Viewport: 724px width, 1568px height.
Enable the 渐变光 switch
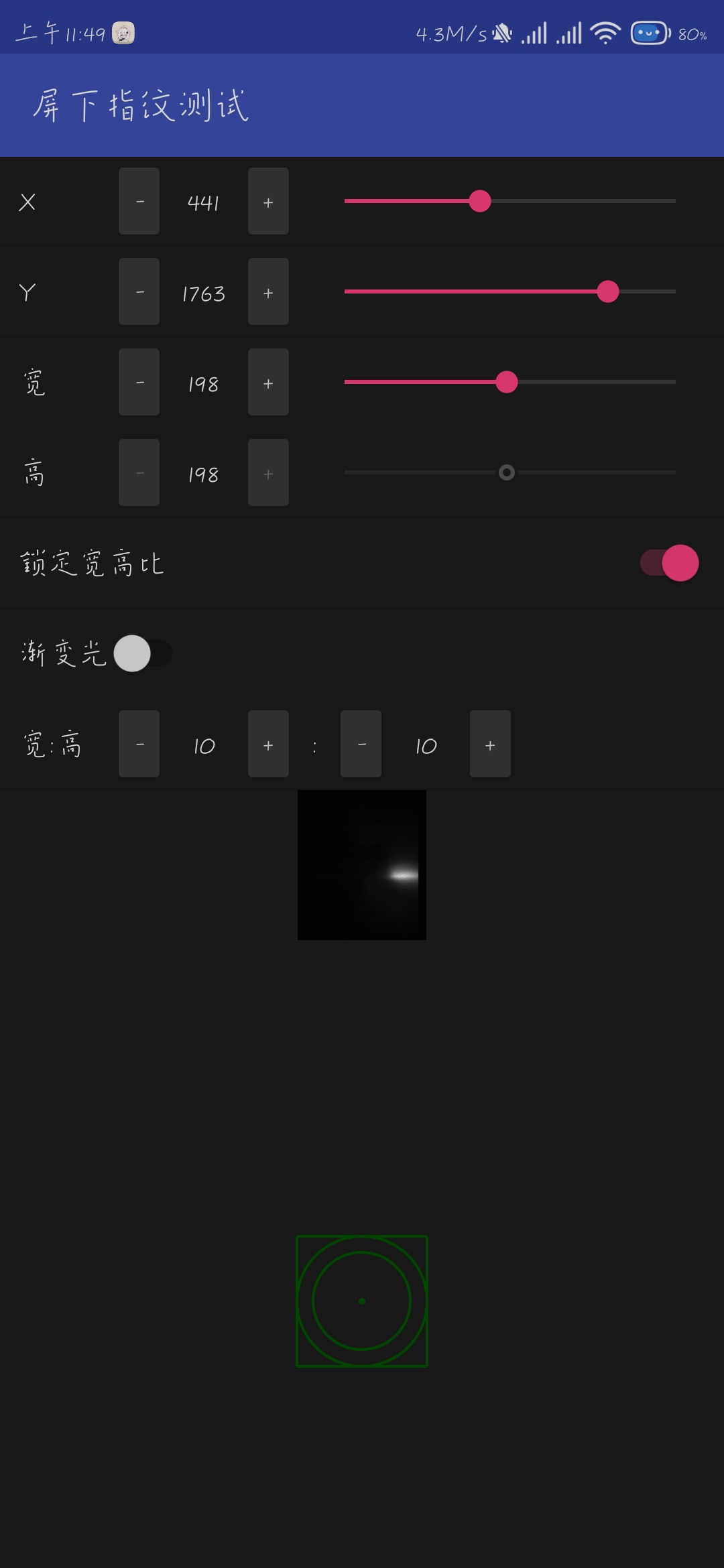(x=142, y=653)
